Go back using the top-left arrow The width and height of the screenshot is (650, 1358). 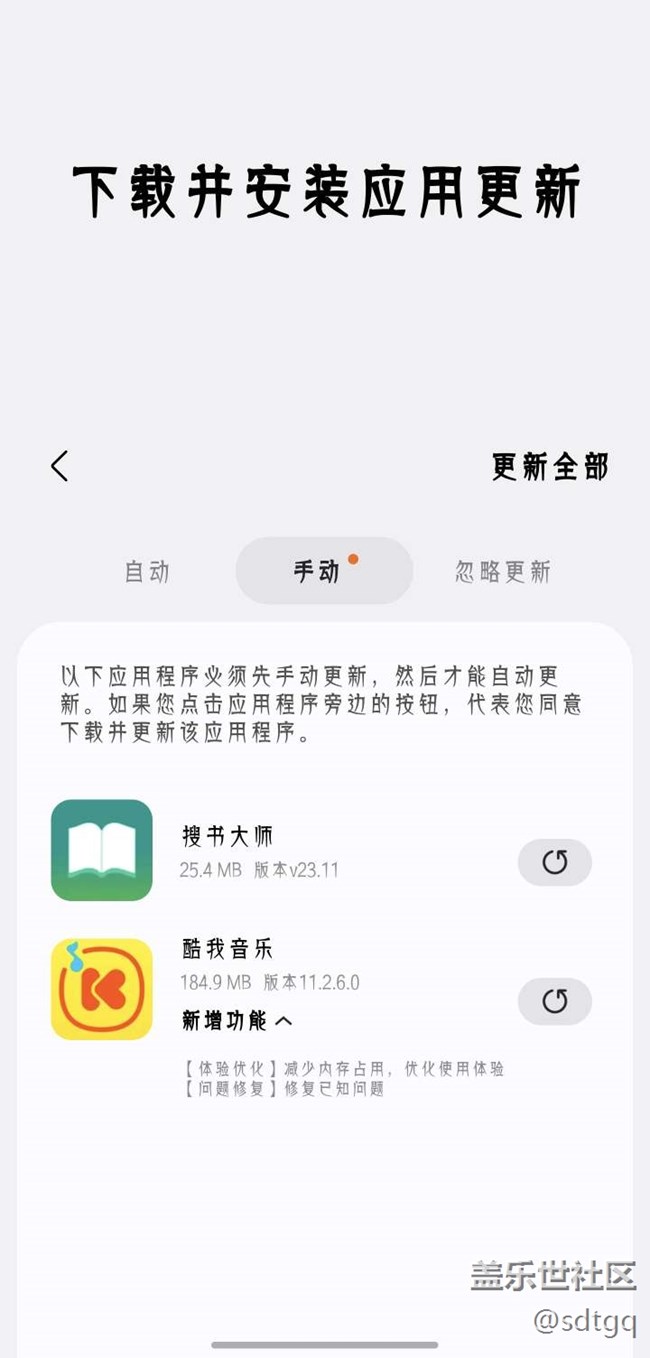[x=60, y=466]
